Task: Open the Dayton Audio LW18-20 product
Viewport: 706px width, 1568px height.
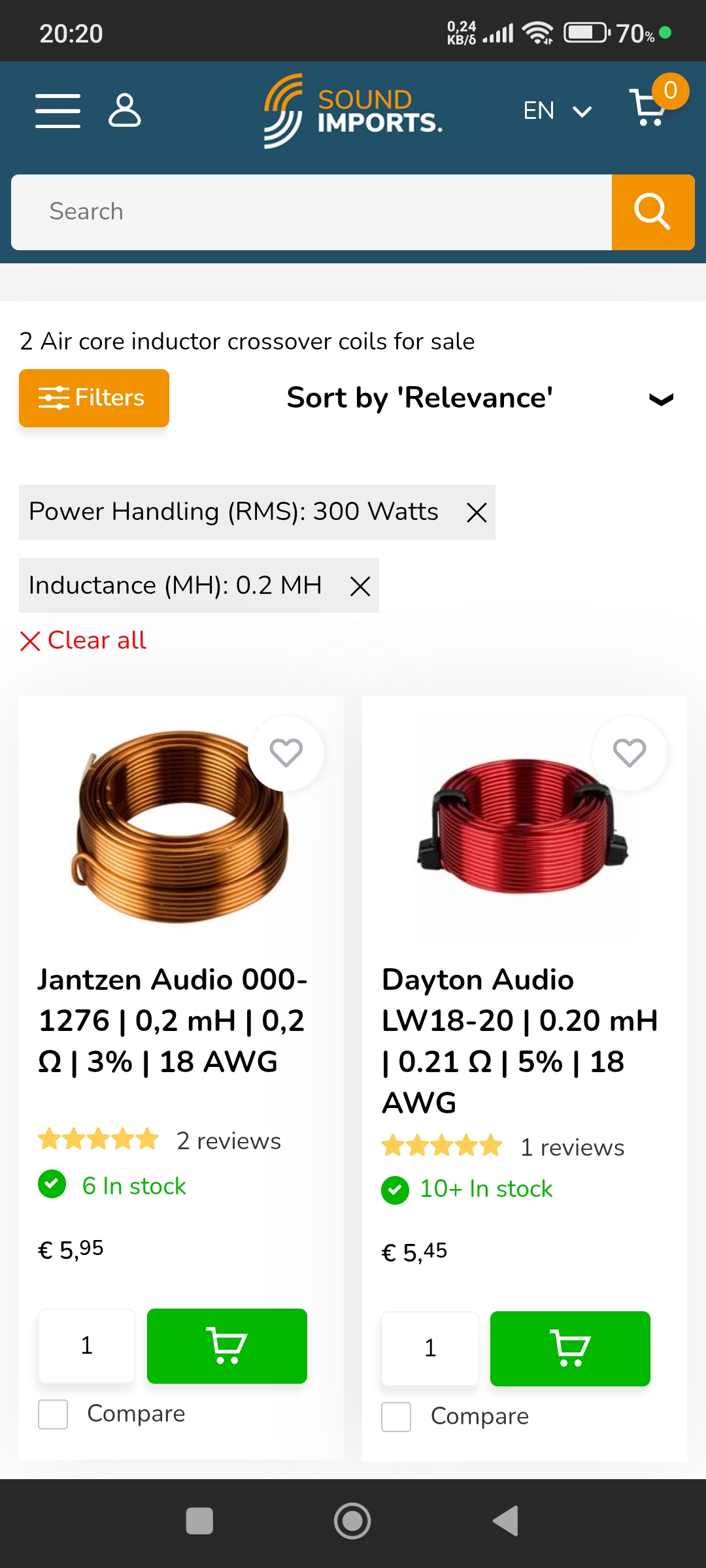Action: [520, 1040]
